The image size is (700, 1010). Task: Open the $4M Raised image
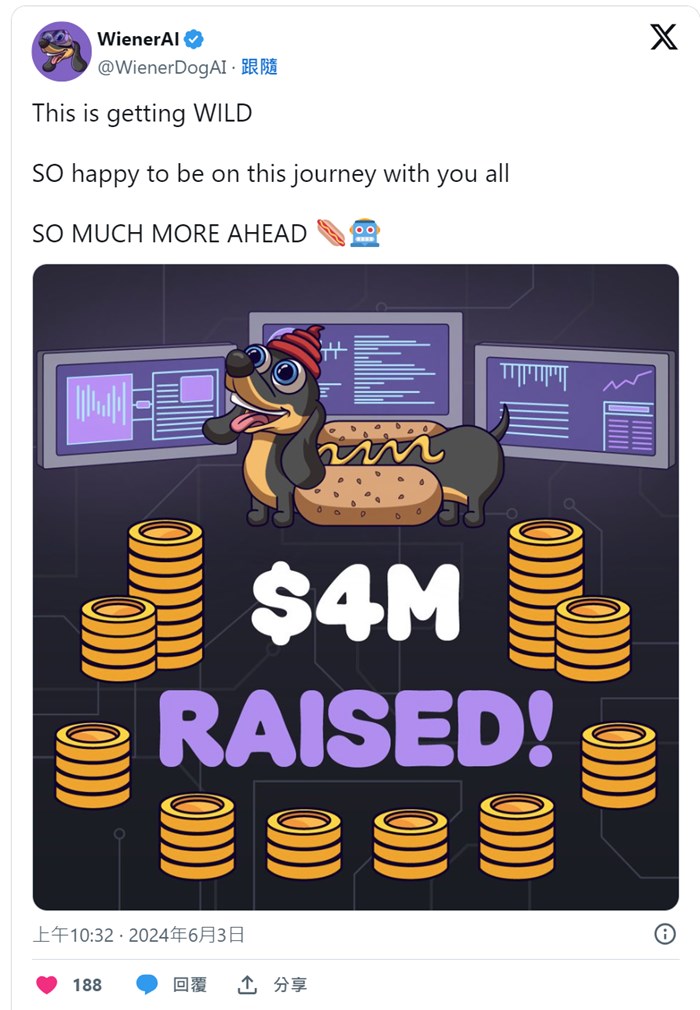[x=355, y=586]
